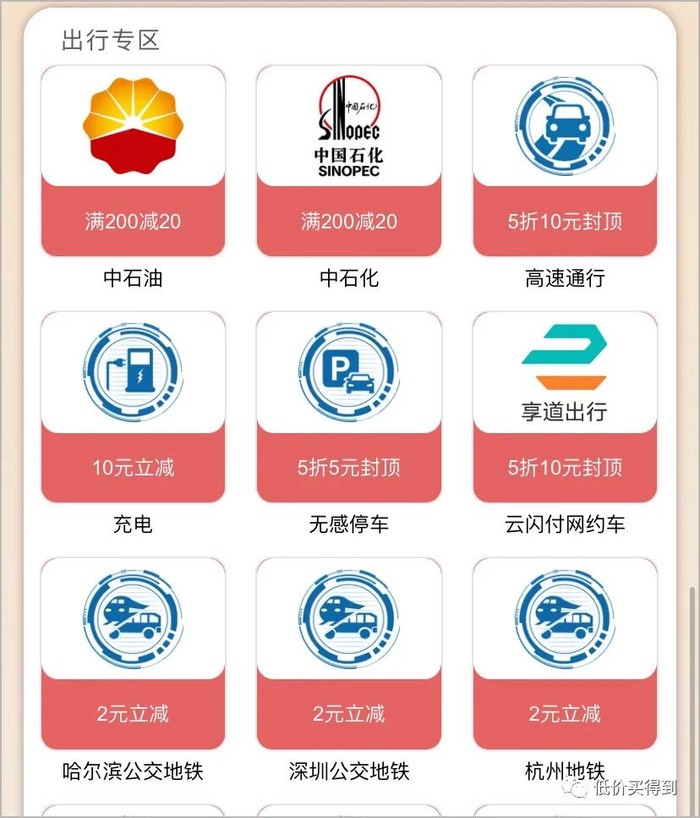Open the 高速通行 toll discount
The image size is (700, 818).
[565, 160]
